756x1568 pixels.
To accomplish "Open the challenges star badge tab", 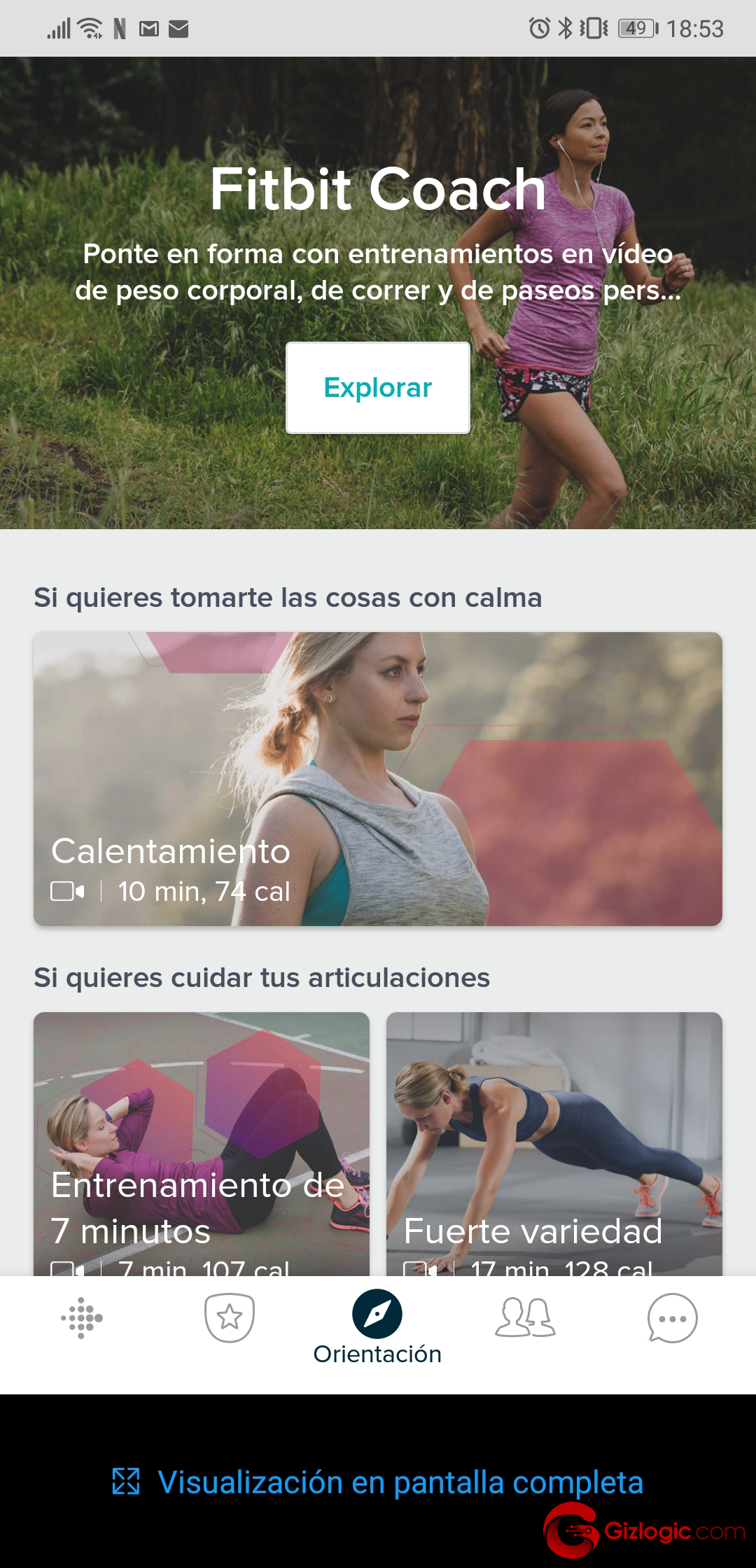I will [x=230, y=1318].
